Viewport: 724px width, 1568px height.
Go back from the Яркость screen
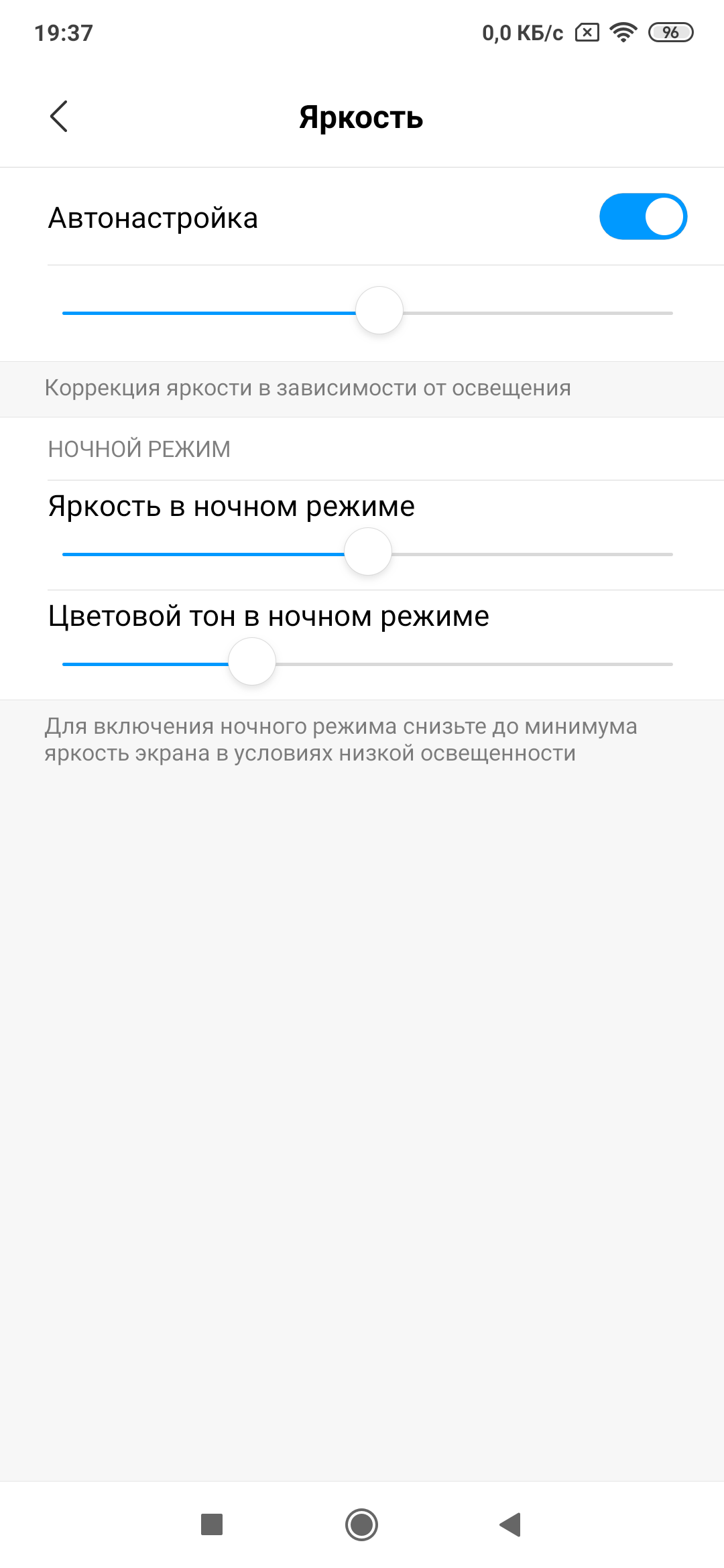pos(59,117)
